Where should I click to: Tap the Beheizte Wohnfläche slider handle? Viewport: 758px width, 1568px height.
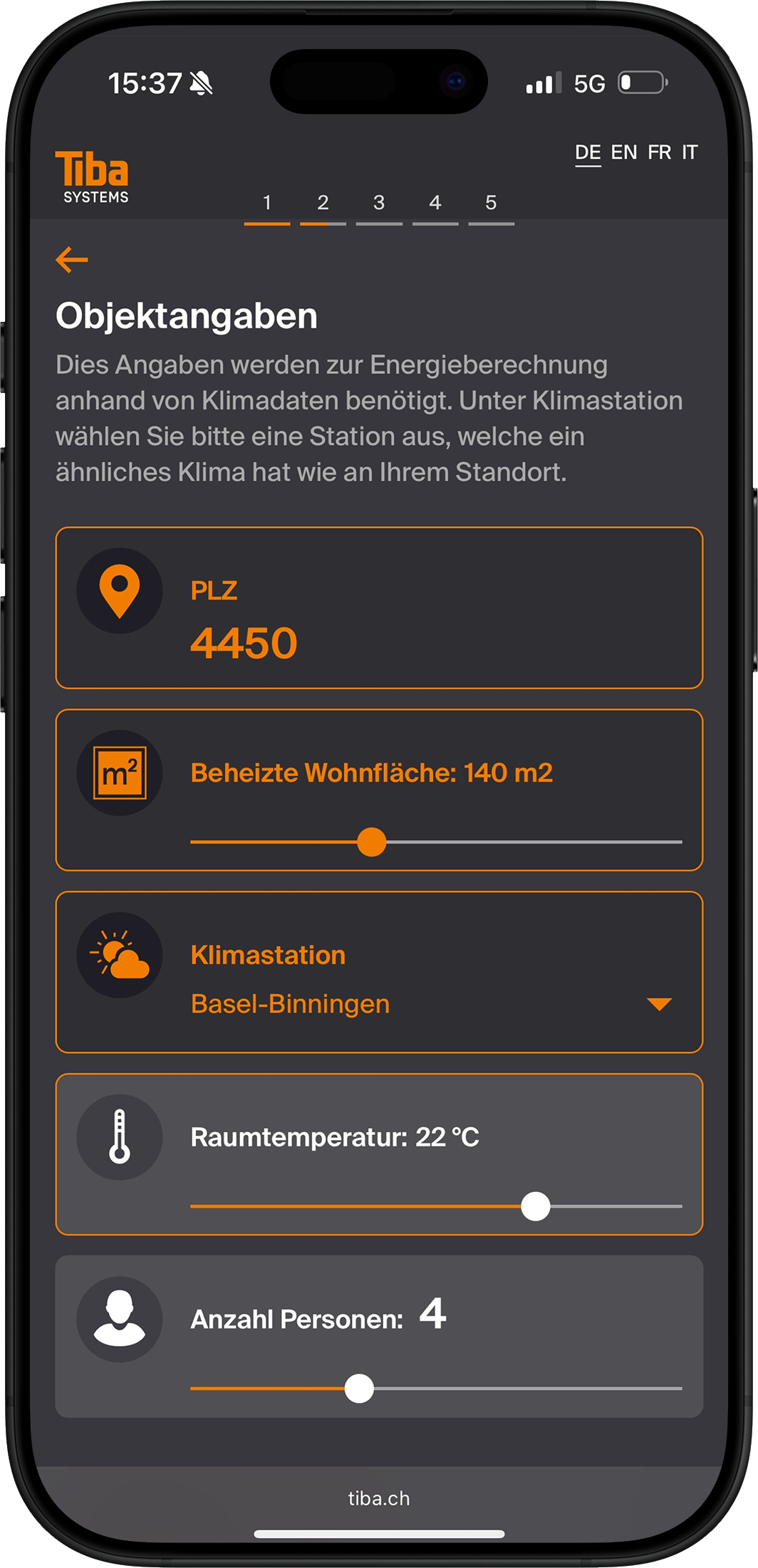(x=371, y=842)
